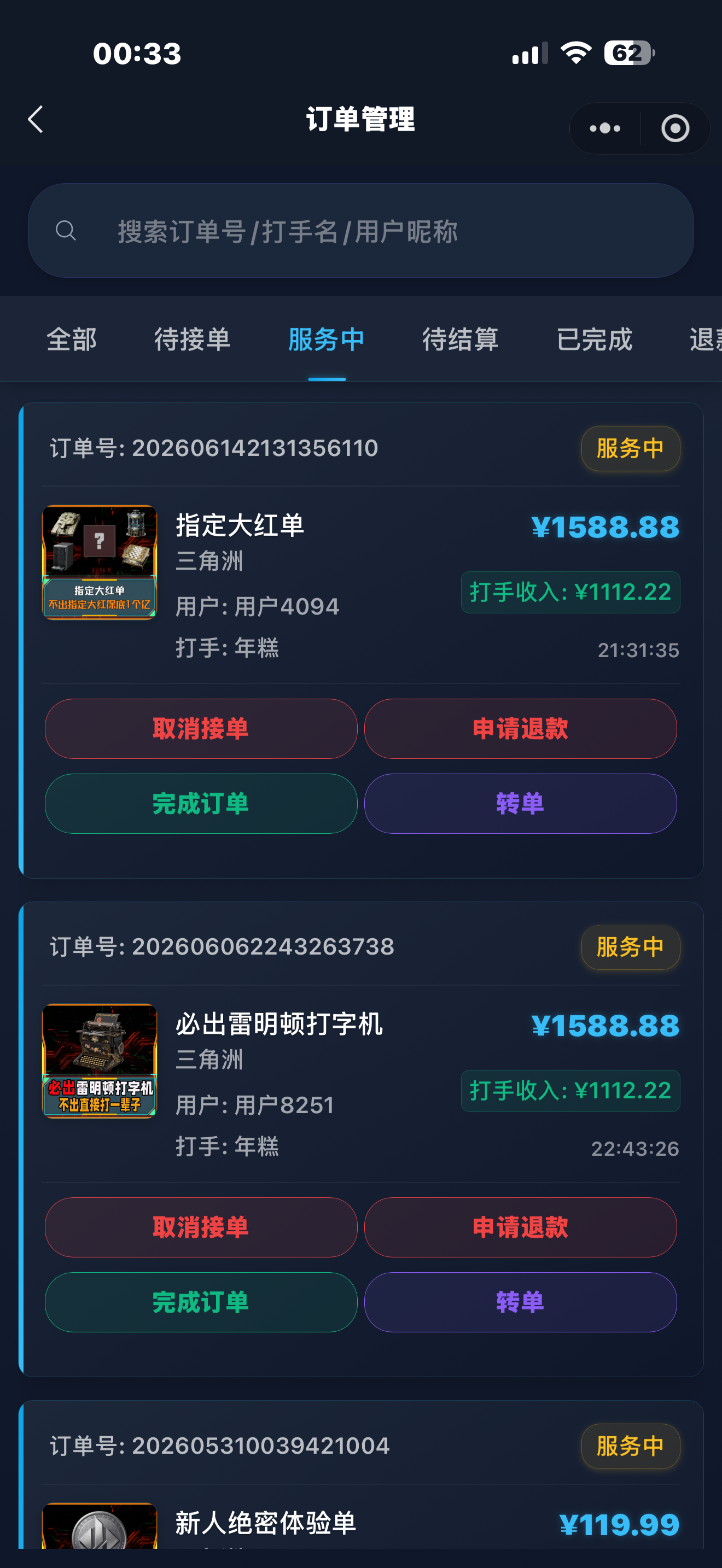Switch to the 已完成 tab
Viewport: 722px width, 1568px height.
(594, 339)
